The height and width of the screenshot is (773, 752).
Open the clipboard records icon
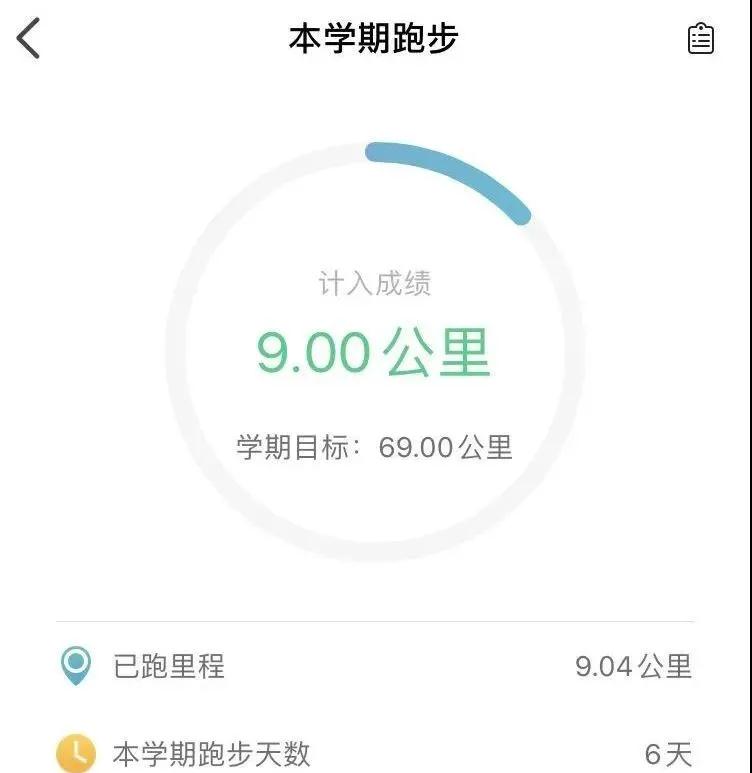coord(701,39)
